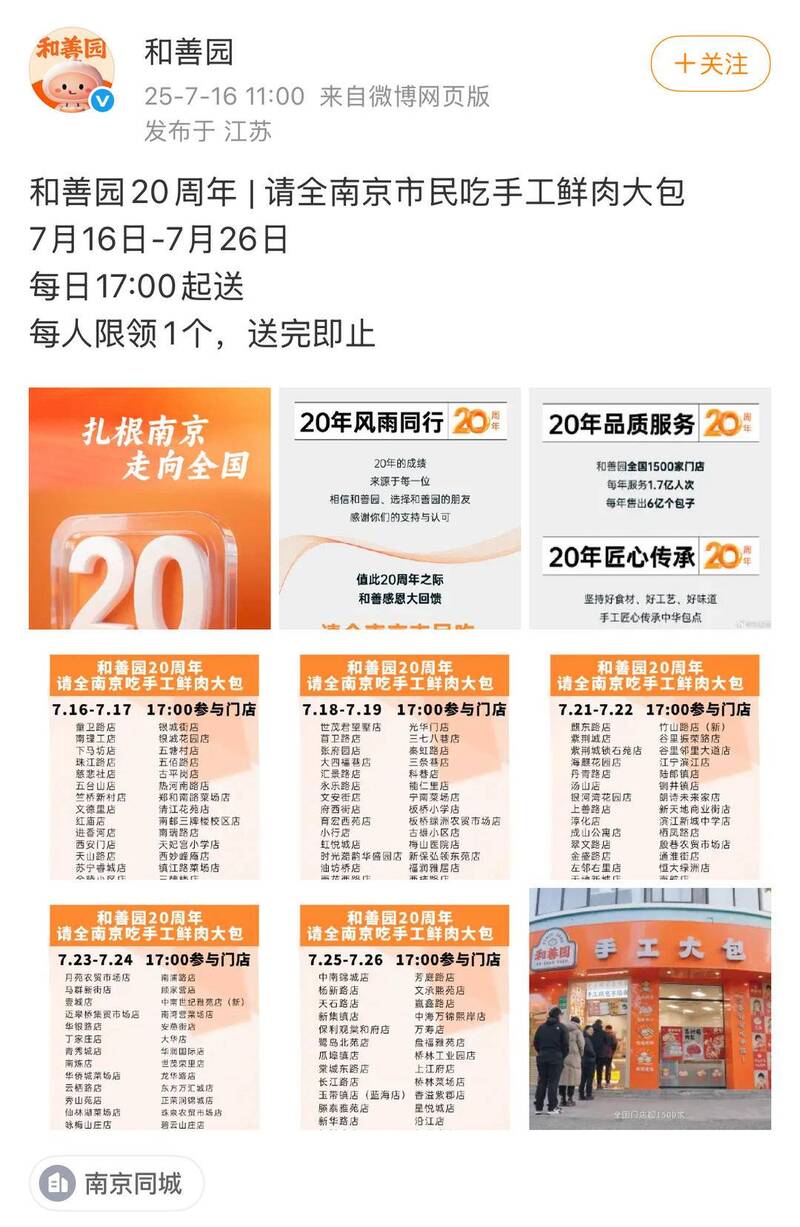This screenshot has width=800, height=1227.
Task: Open the 7.21-7.22 store list image
Action: click(650, 760)
